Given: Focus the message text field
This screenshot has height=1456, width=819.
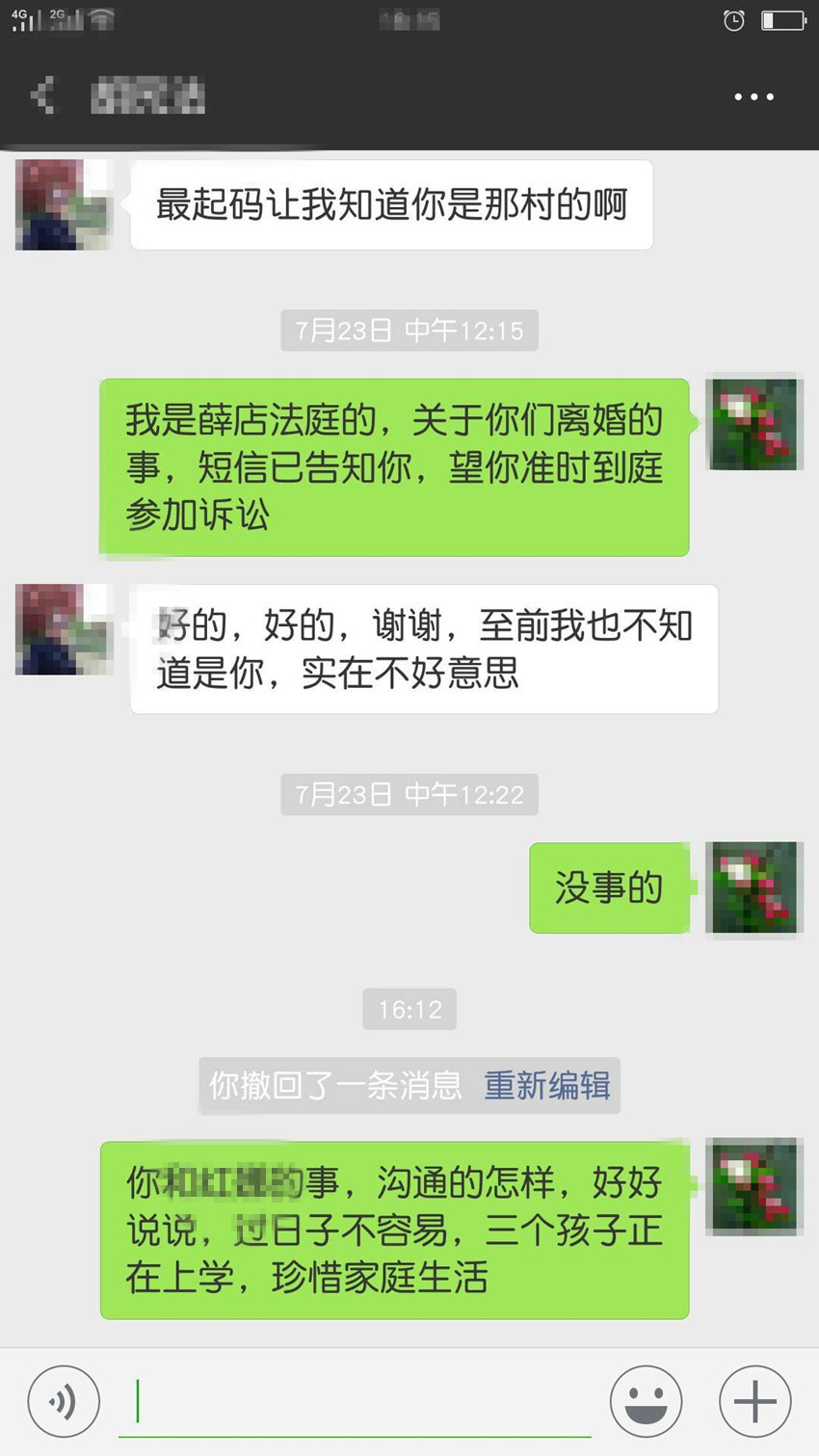Looking at the screenshot, I should click(x=357, y=1402).
